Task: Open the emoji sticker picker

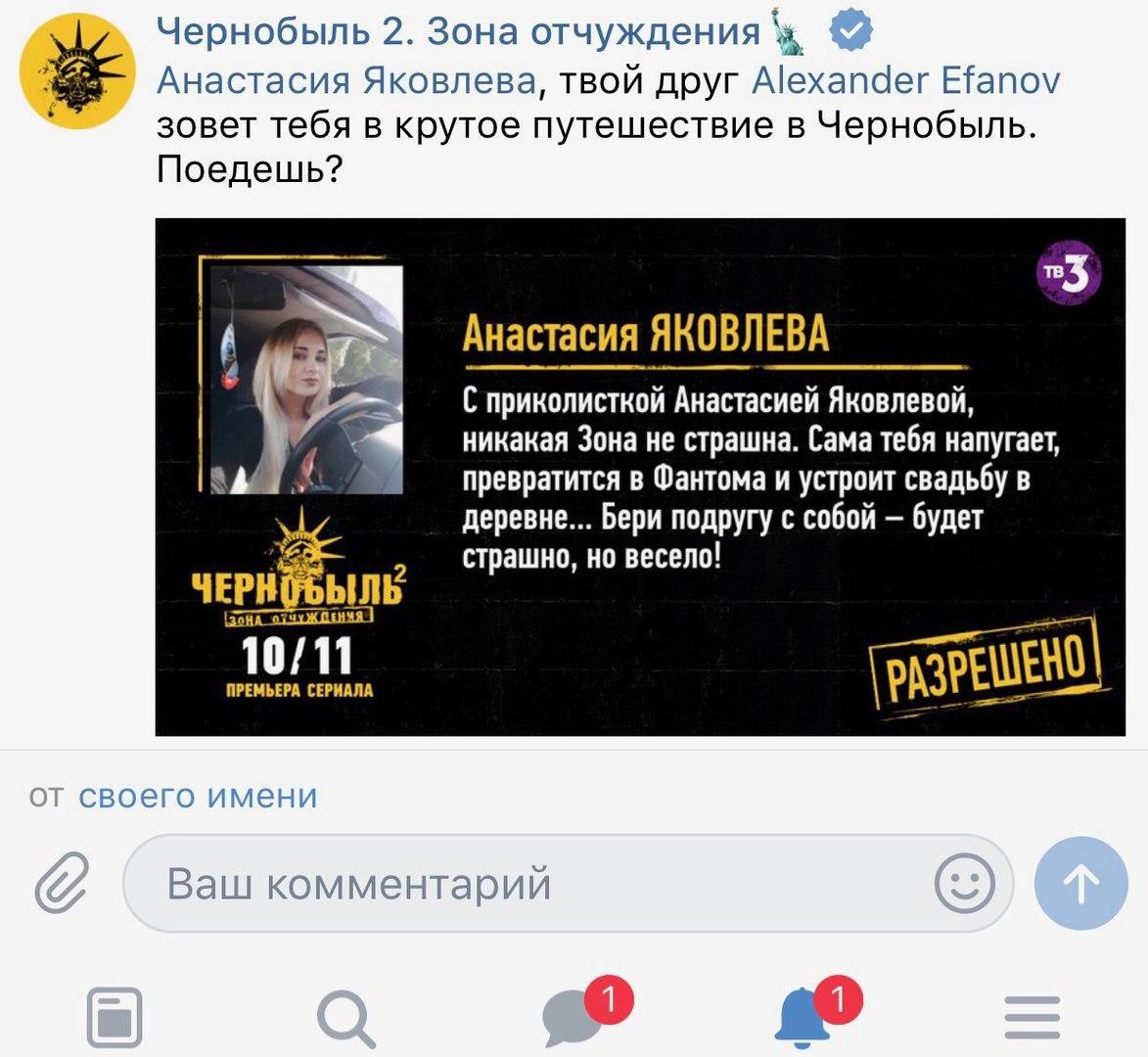Action: [x=964, y=885]
